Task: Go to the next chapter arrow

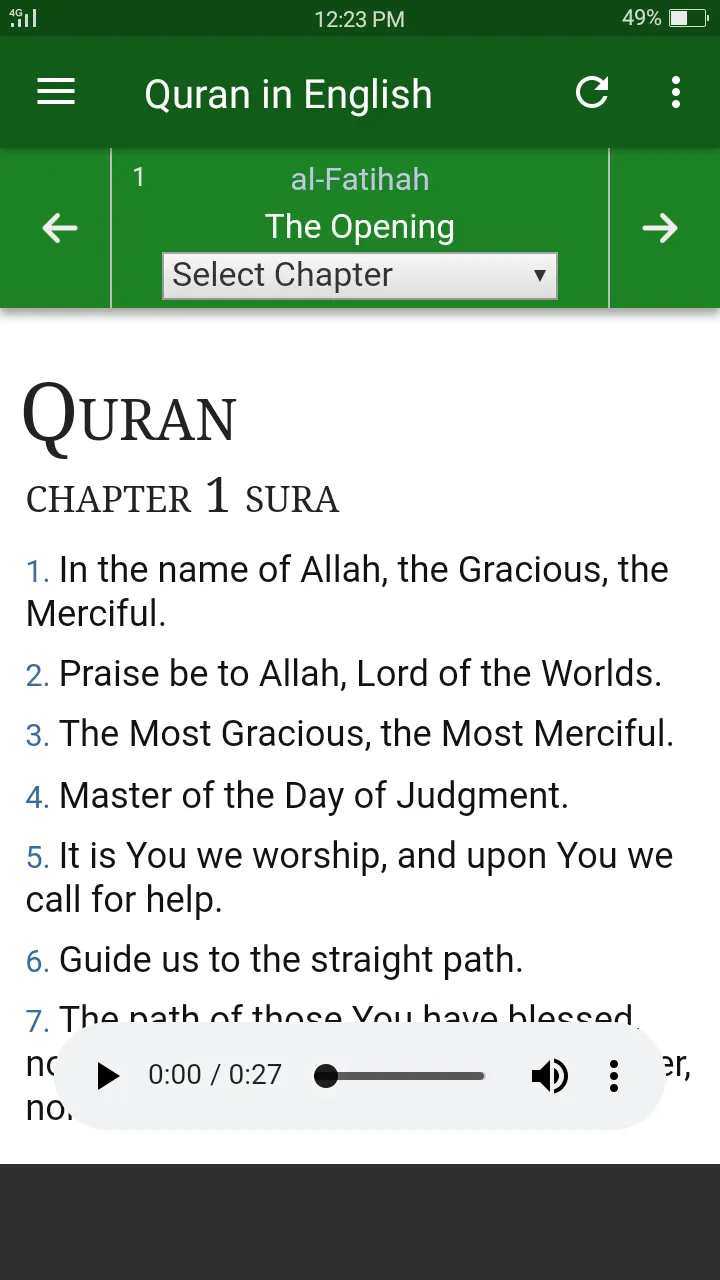Action: click(x=660, y=229)
